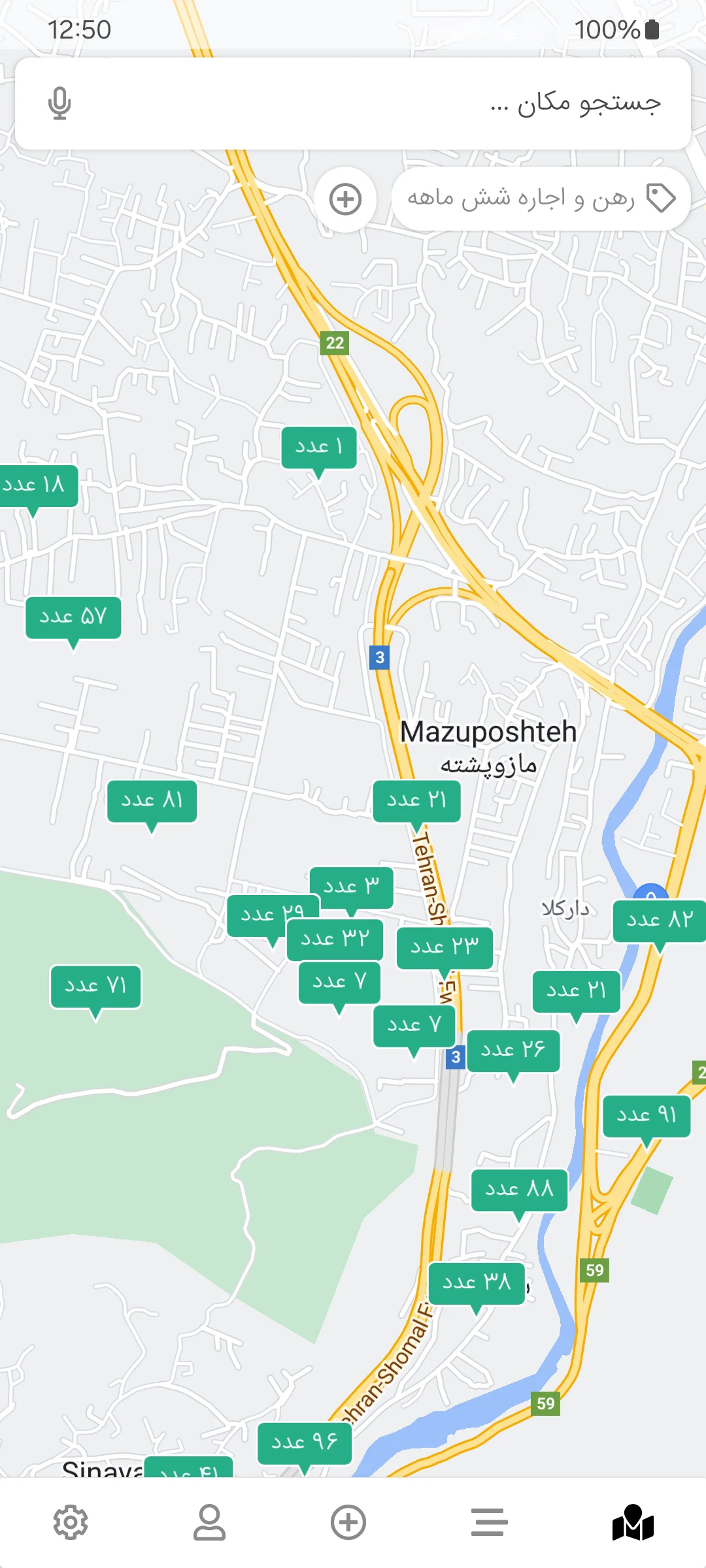Tap the رهن و اجاره شش ماهه chip
Viewport: 706px width, 1568px height.
tap(540, 199)
